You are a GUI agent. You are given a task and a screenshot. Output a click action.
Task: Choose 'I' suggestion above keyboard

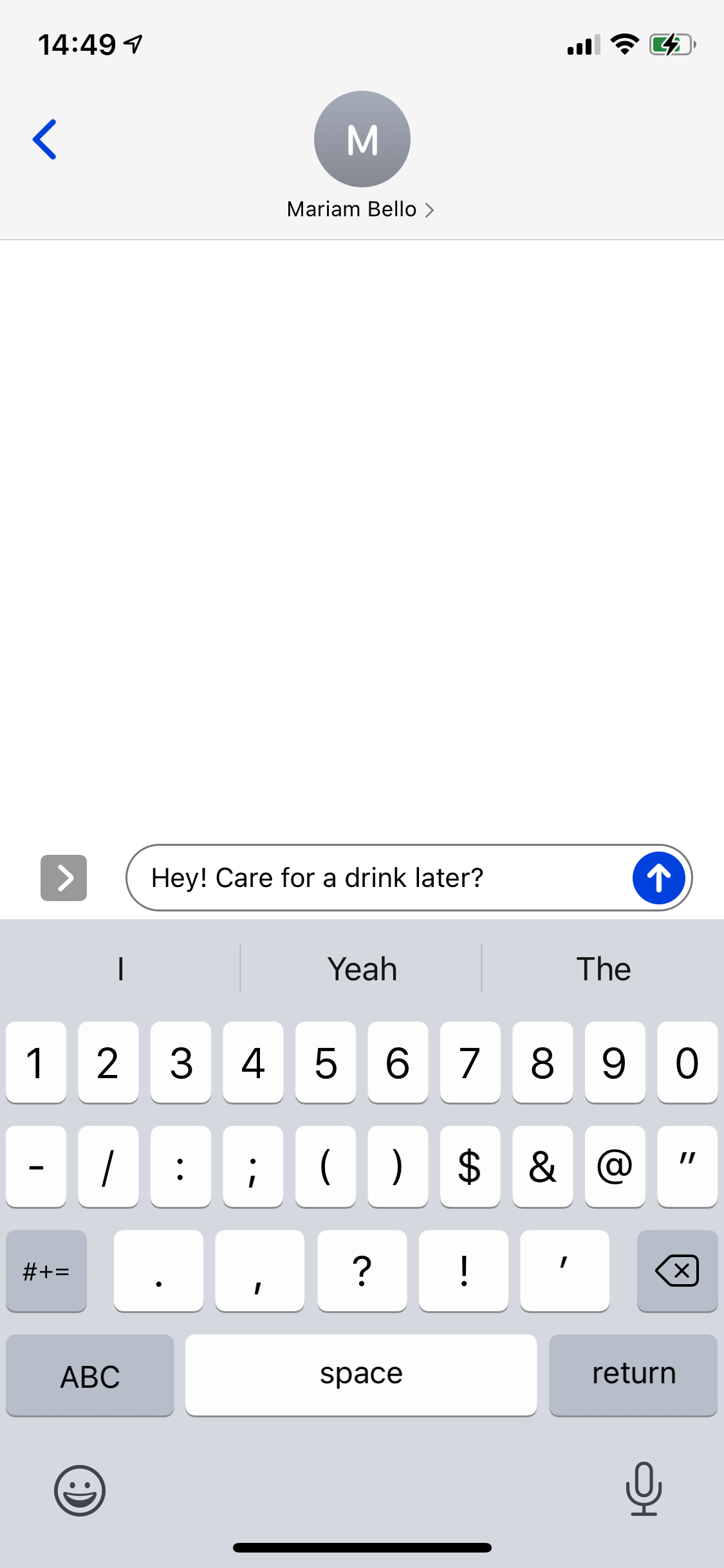pyautogui.click(x=120, y=968)
